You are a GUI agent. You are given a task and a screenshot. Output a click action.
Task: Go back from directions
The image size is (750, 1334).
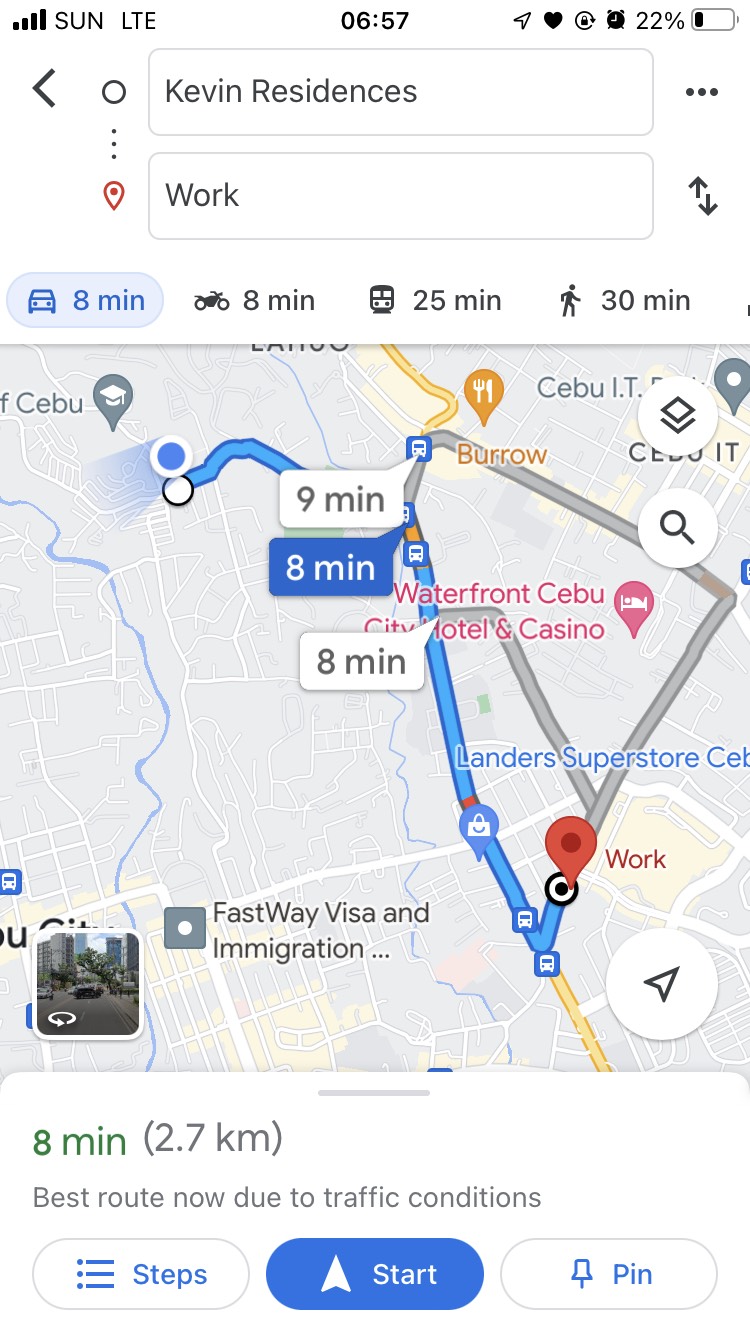pos(45,90)
